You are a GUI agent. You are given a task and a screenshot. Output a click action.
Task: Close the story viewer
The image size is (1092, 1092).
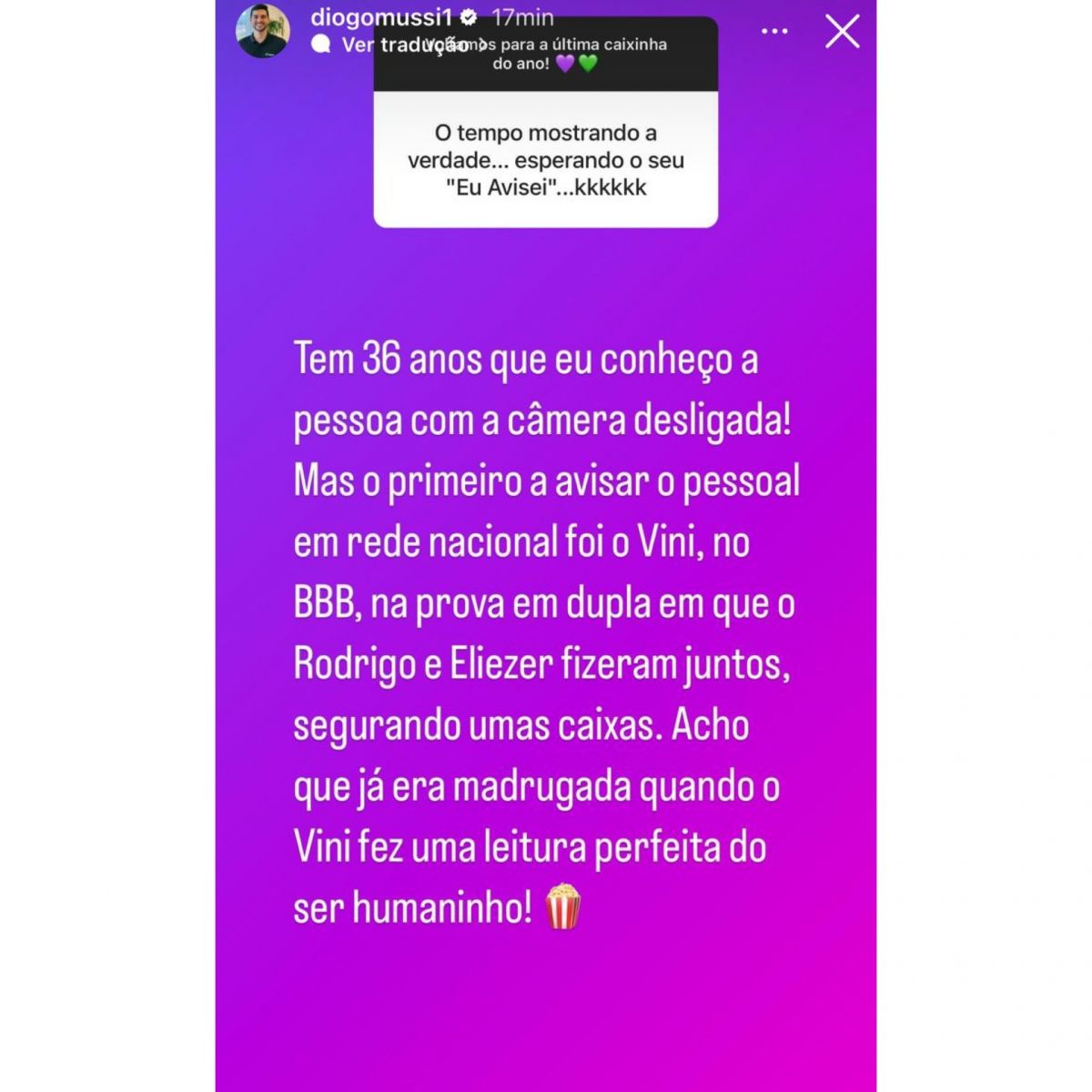coord(842,32)
